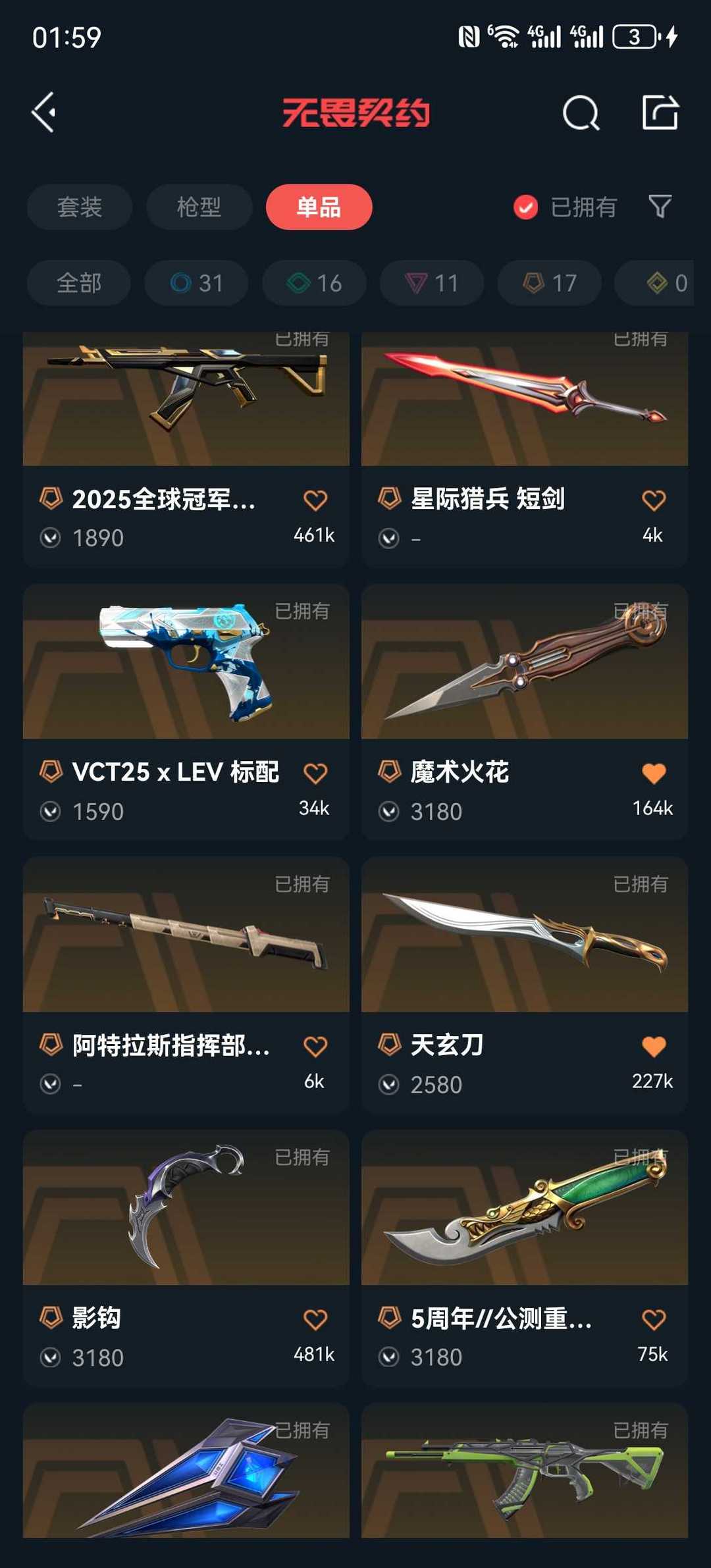This screenshot has width=711, height=1568.
Task: Select the 全部 rarity chip
Action: click(x=79, y=283)
